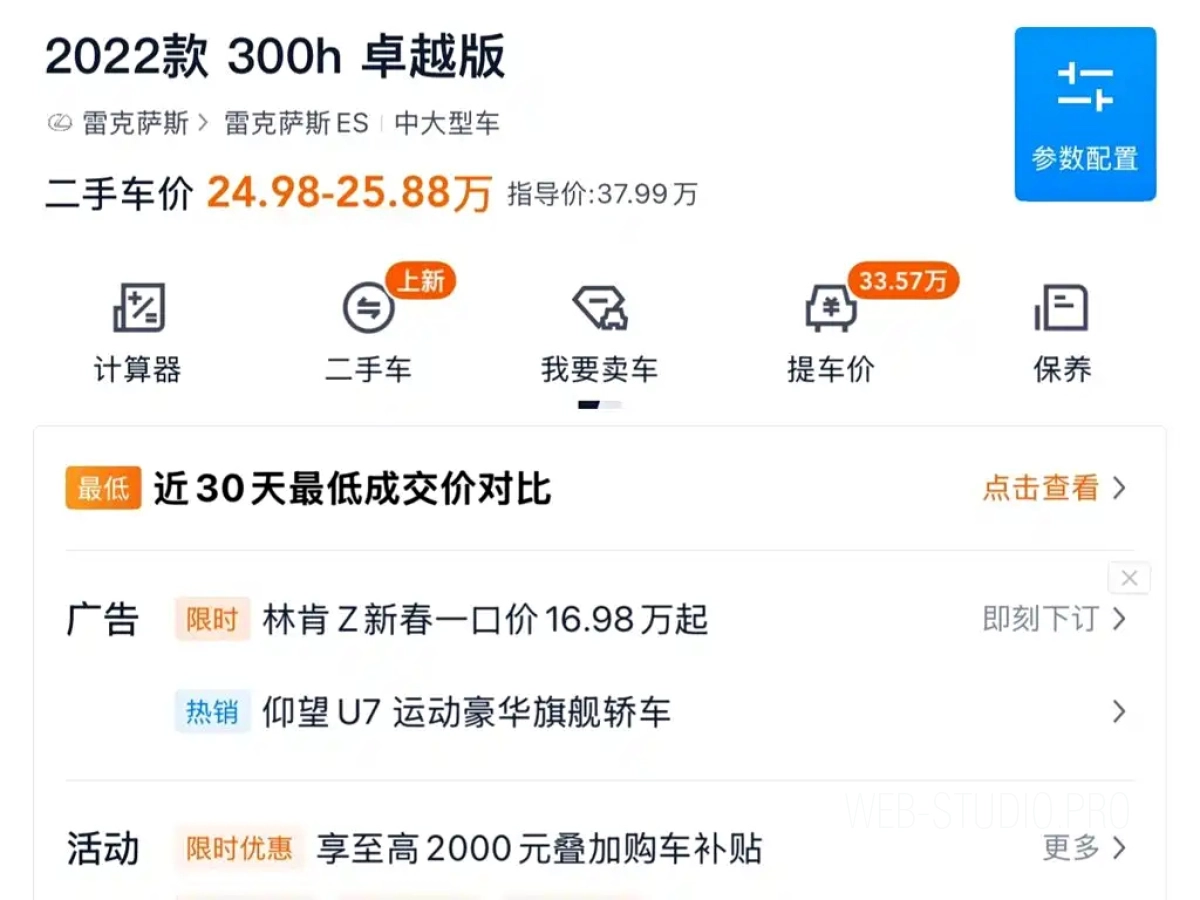Screen dimensions: 1200x900
Task: Go to the 雷克萨斯 brand breadcrumb
Action: click(x=135, y=124)
